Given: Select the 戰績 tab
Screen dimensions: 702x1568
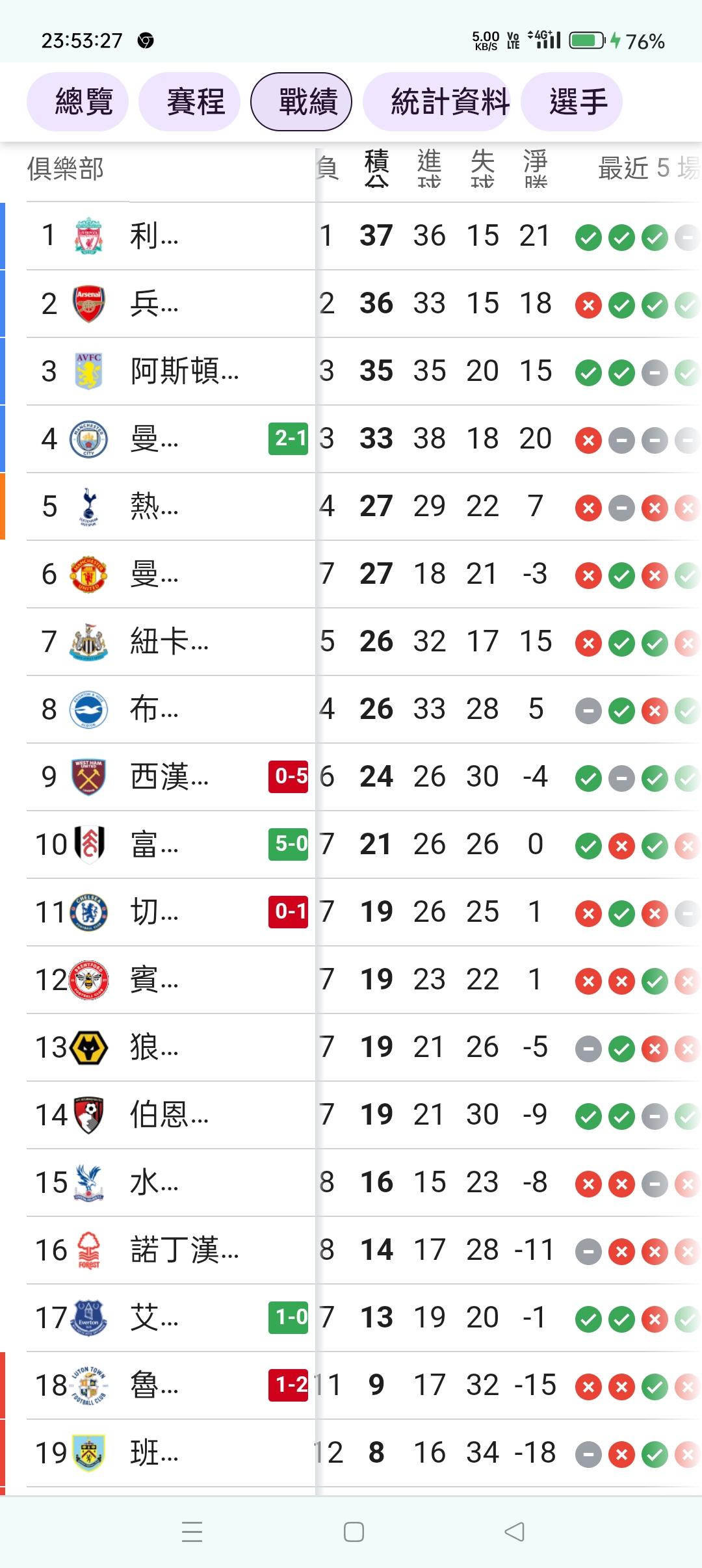Looking at the screenshot, I should [301, 101].
